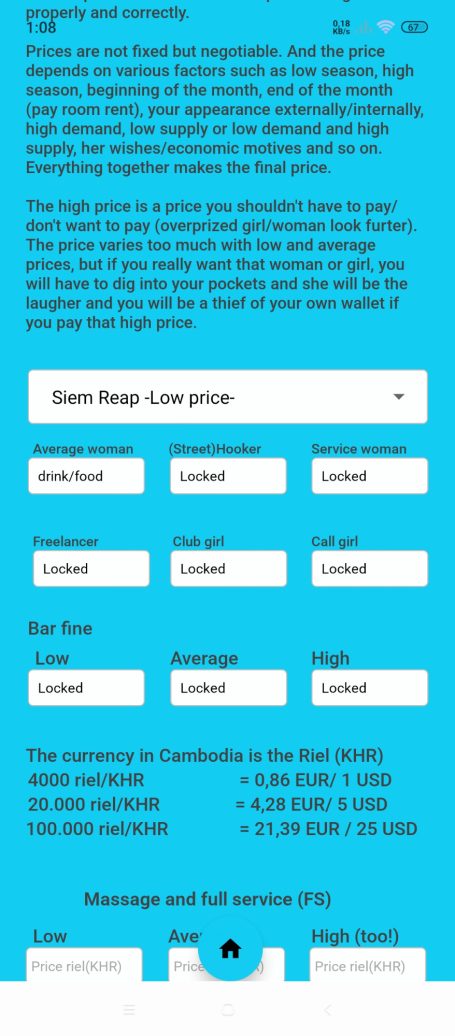Tap the system back navigation button

[x=328, y=1010]
